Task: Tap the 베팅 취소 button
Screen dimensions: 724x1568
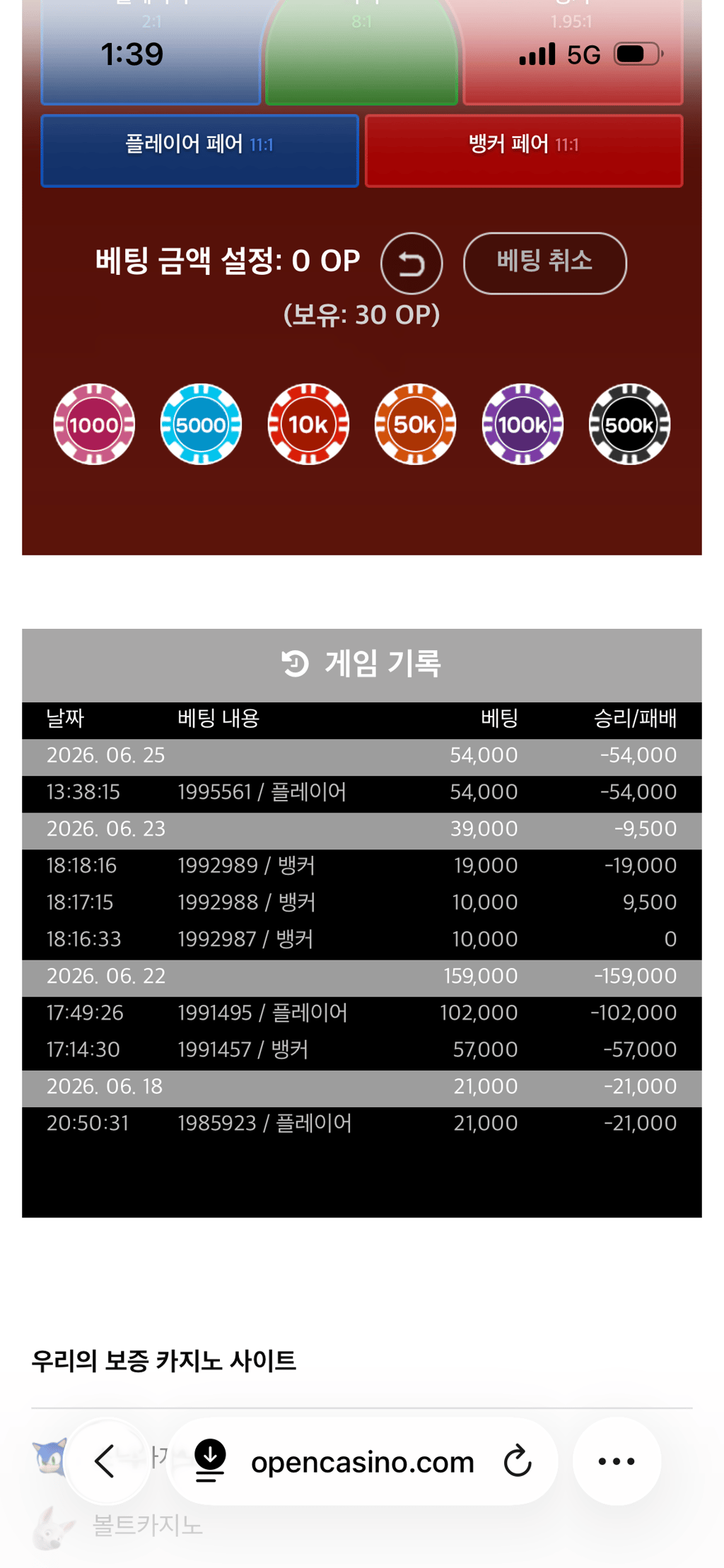Action: click(544, 263)
